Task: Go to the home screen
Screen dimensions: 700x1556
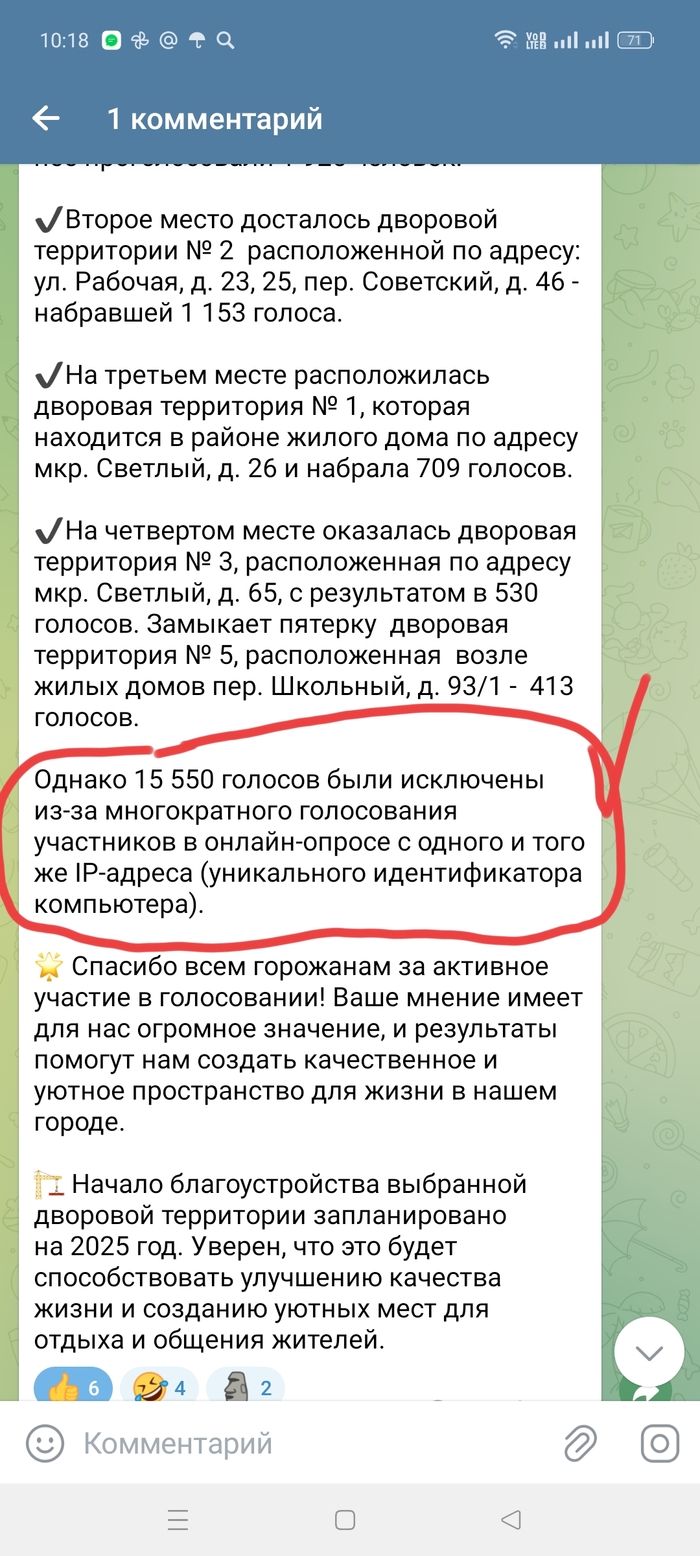Action: [345, 1521]
